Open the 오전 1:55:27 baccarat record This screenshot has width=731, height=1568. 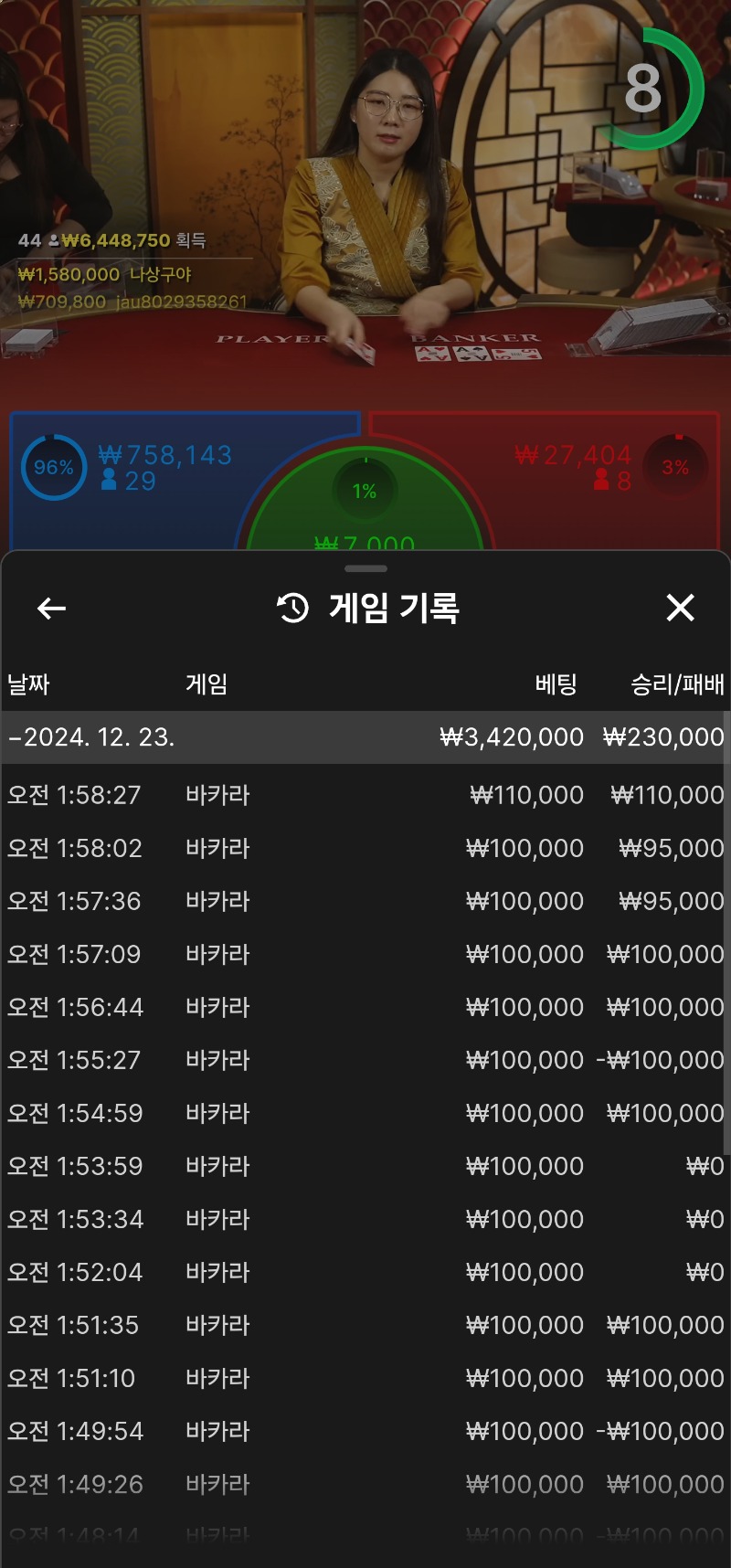[x=365, y=1060]
